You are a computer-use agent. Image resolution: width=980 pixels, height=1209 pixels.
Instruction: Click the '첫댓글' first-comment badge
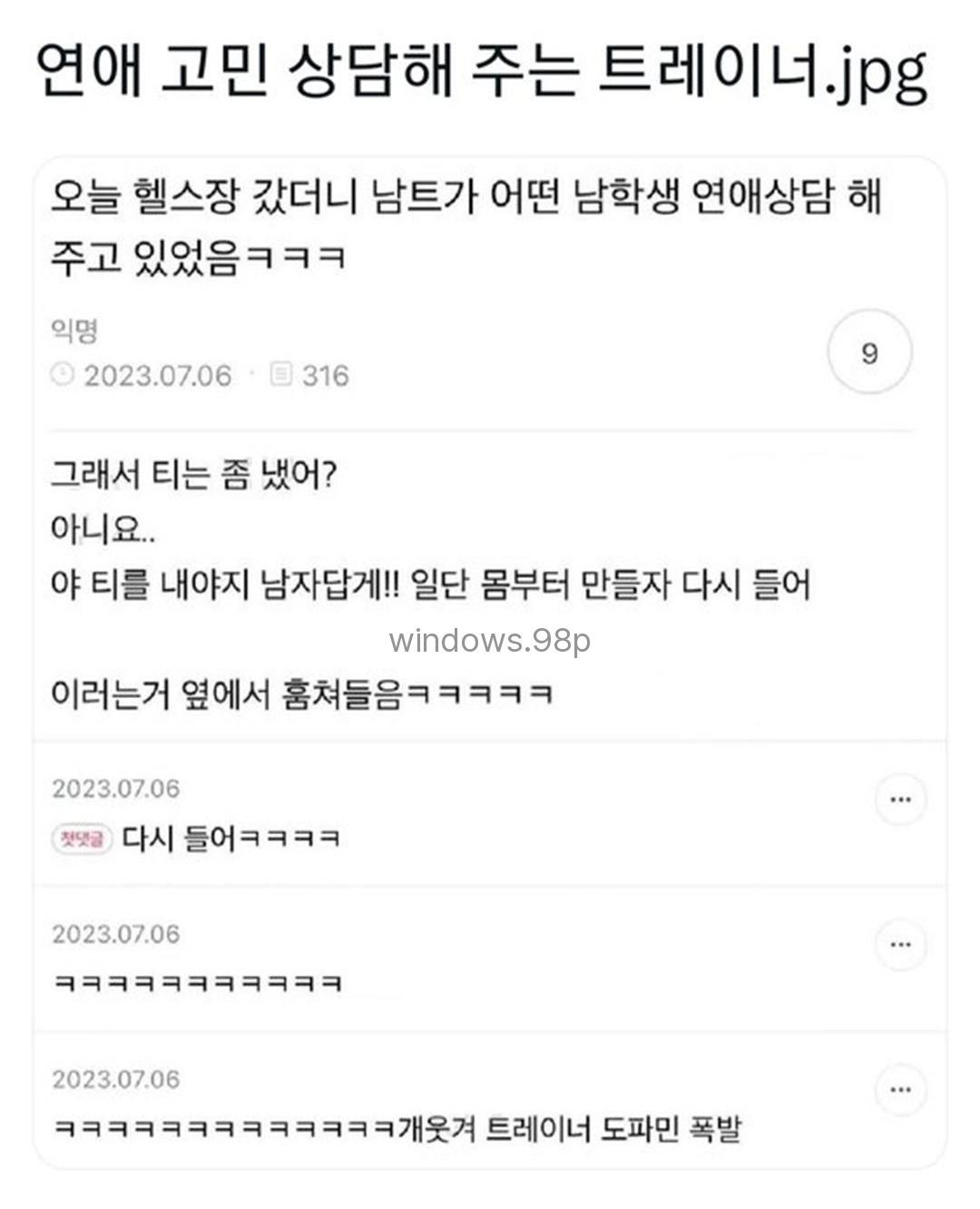[x=81, y=840]
